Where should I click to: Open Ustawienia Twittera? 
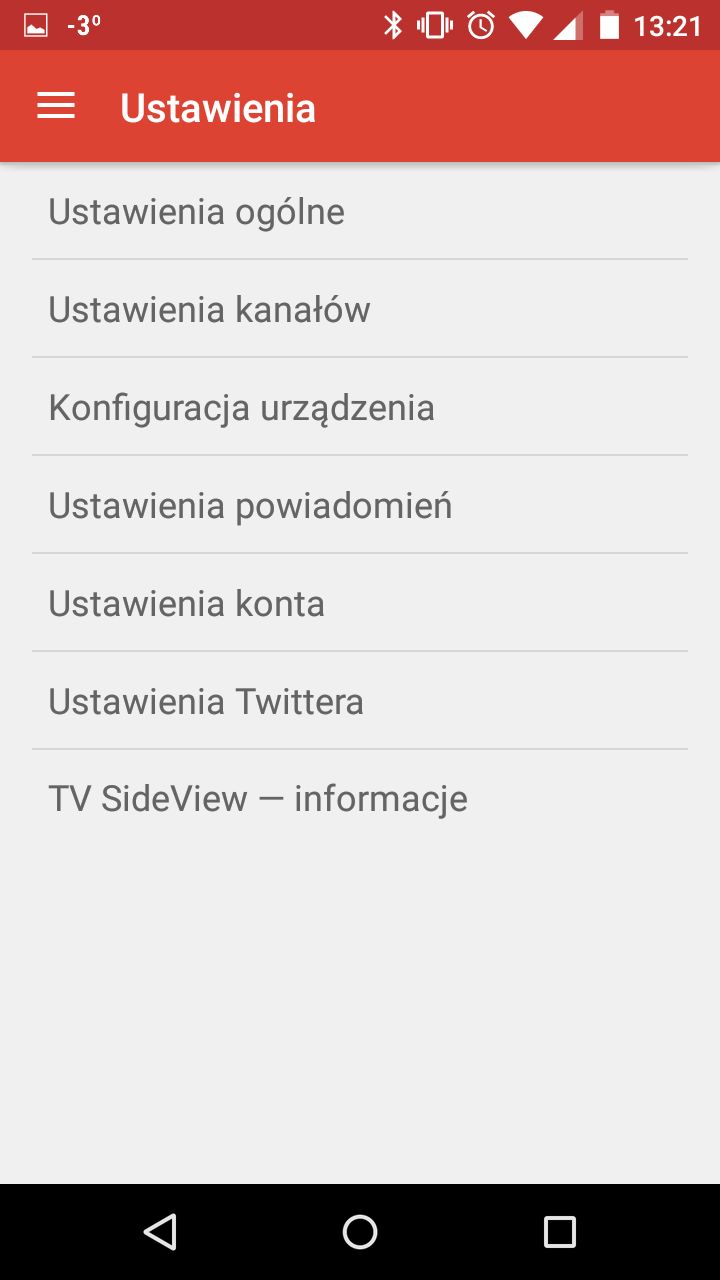pos(360,701)
